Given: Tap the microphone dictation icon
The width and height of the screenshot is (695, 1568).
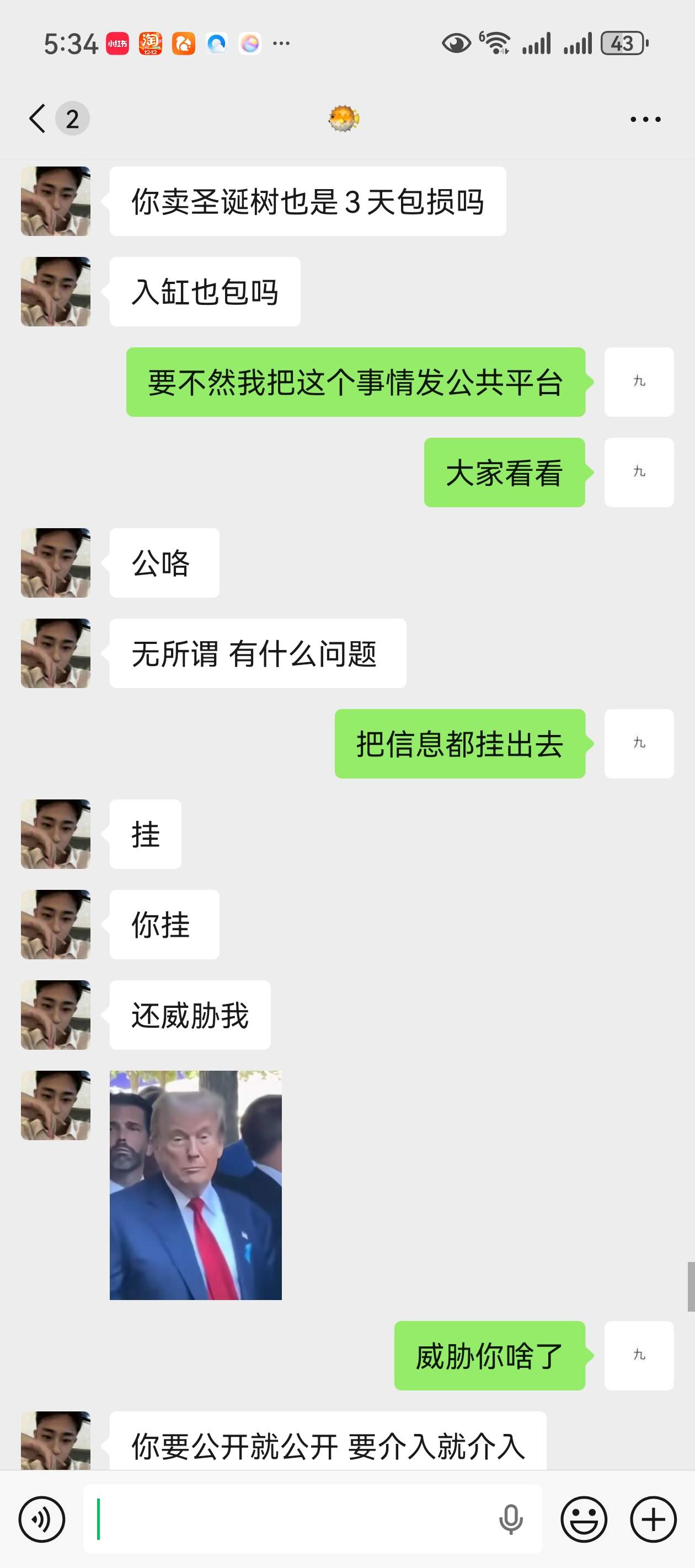Looking at the screenshot, I should coord(510,1519).
